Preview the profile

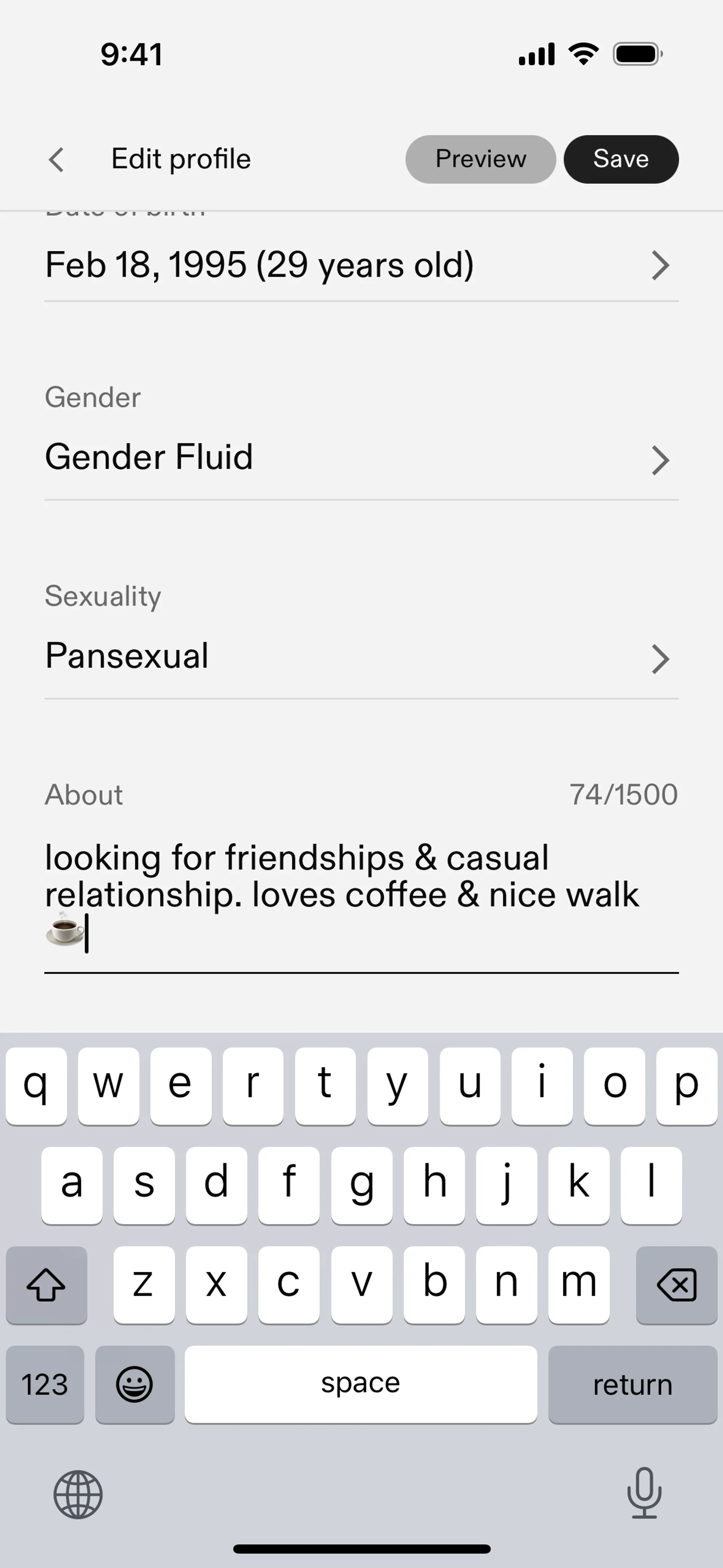[x=480, y=159]
